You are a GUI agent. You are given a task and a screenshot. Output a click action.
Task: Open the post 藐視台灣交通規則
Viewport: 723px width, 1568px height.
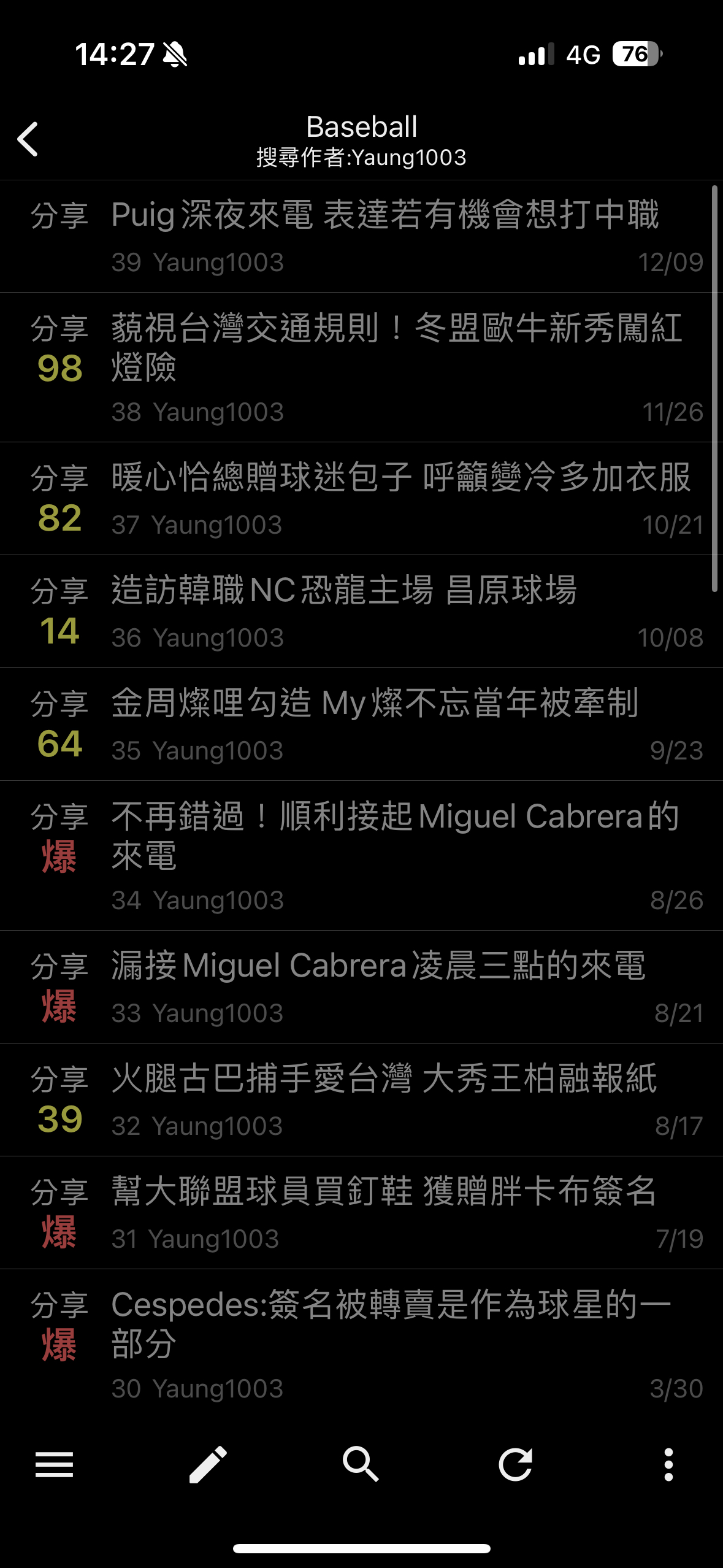point(361,367)
